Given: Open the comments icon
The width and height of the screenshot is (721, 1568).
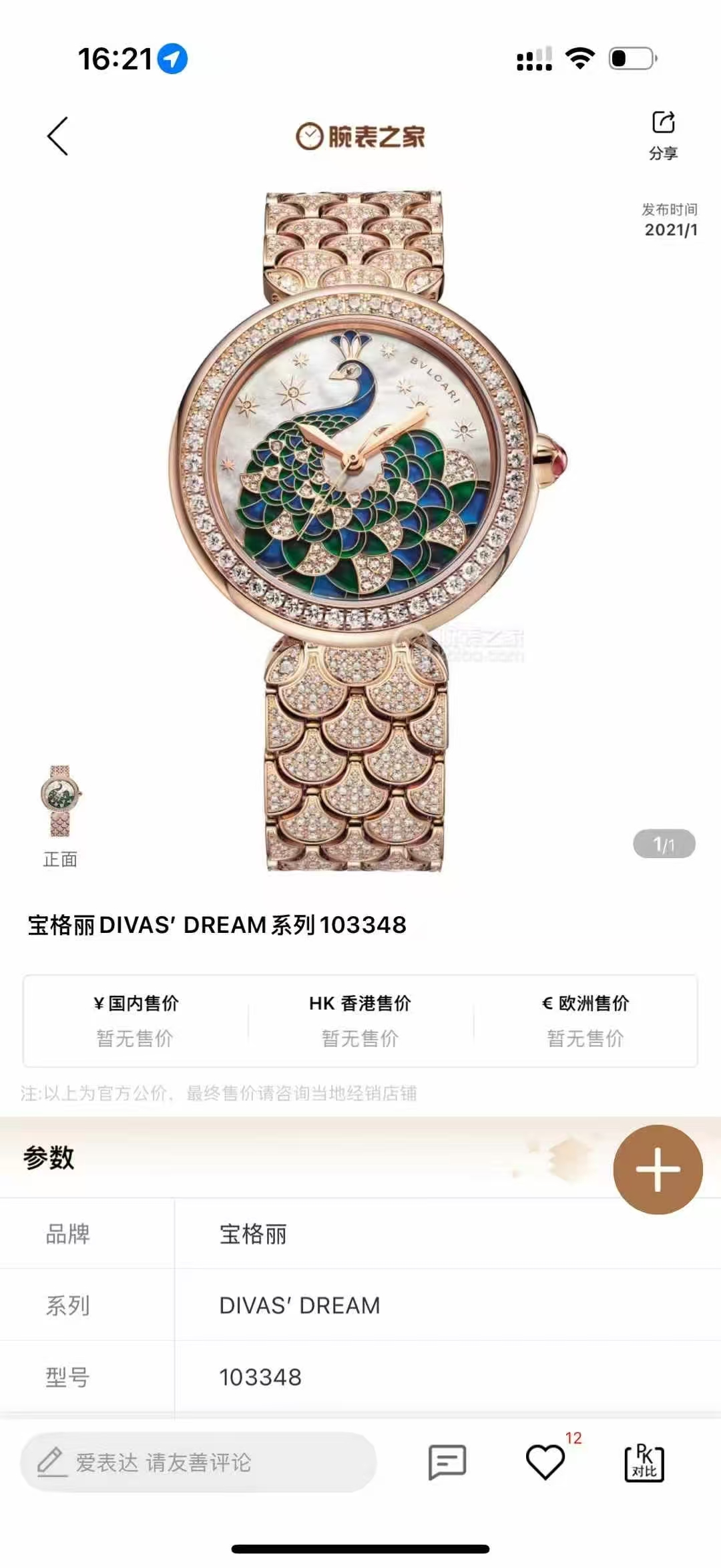Looking at the screenshot, I should 447,1462.
